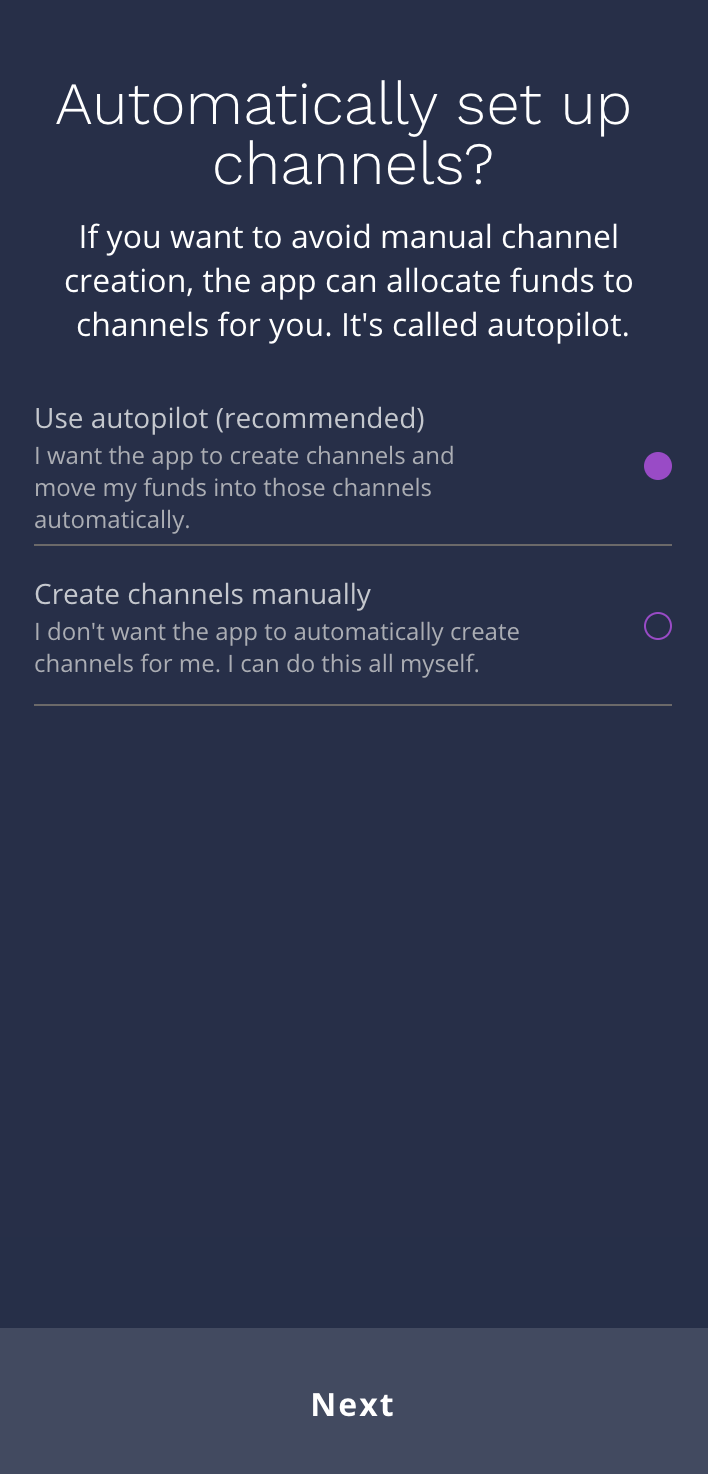Choose Create channels manually

coord(657,627)
